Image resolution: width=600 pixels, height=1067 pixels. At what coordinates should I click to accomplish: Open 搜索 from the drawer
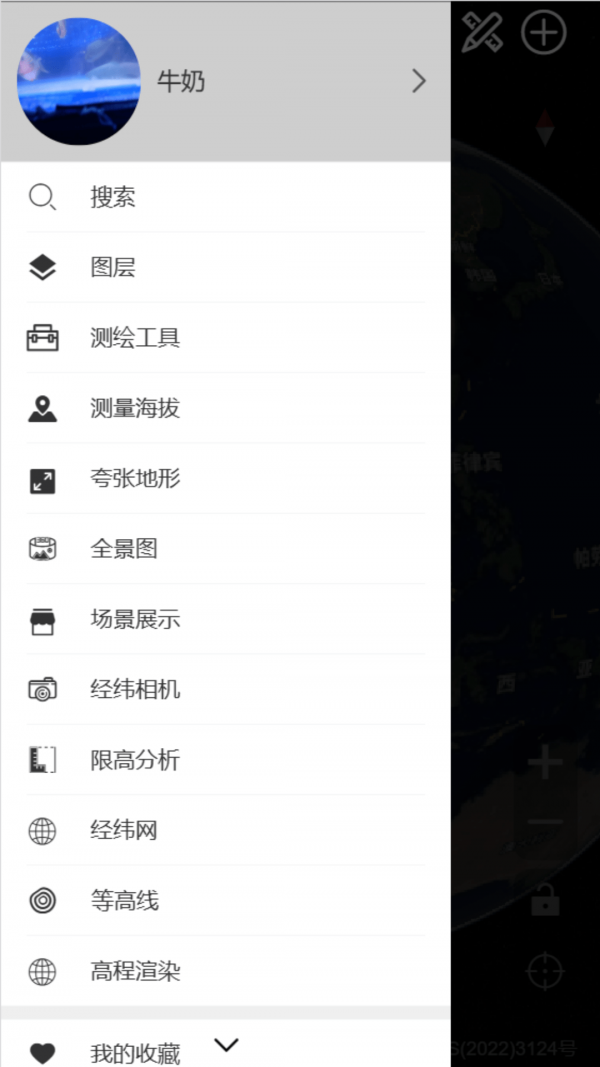coord(225,197)
